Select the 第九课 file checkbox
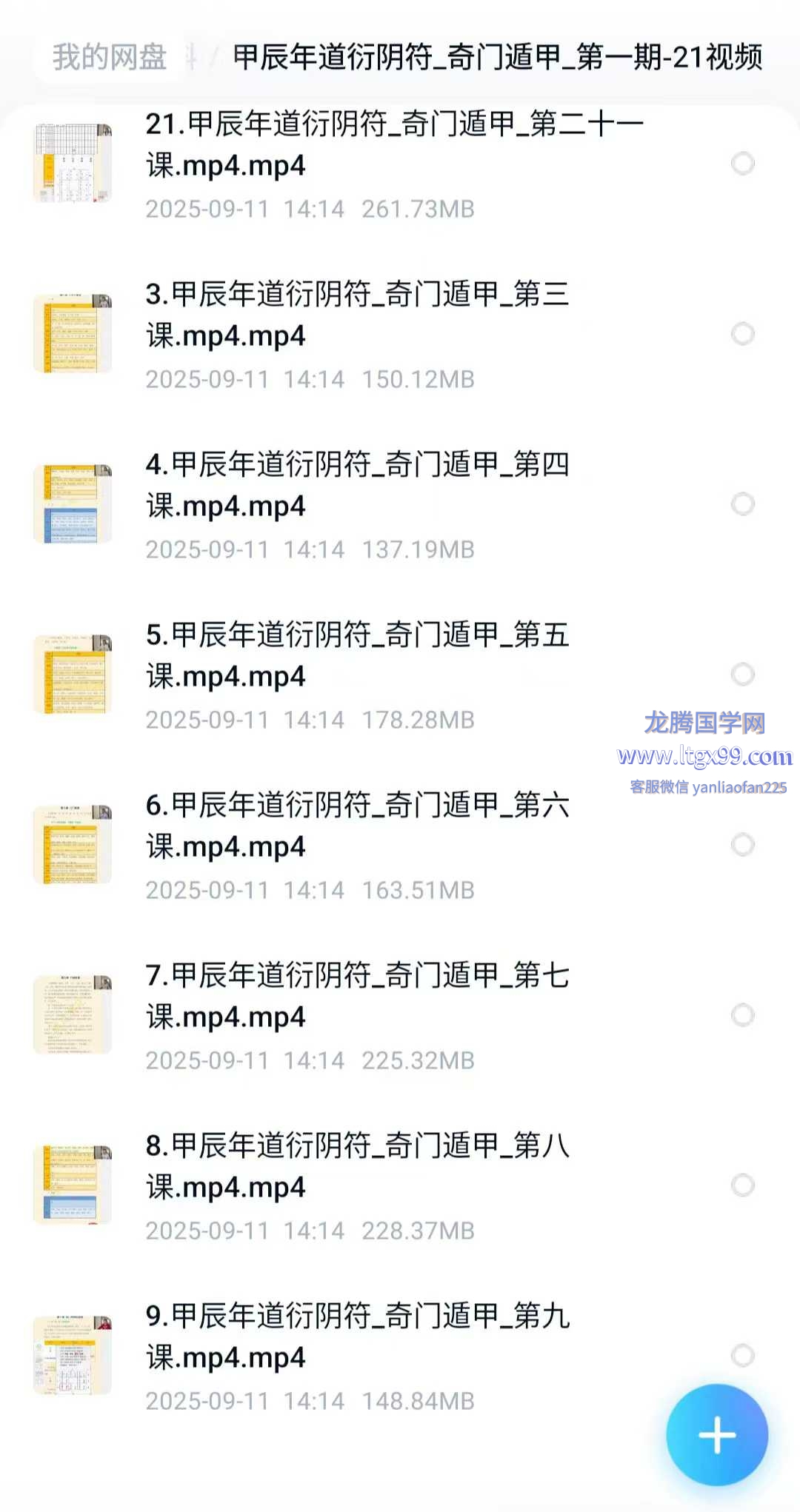 coord(742,1356)
